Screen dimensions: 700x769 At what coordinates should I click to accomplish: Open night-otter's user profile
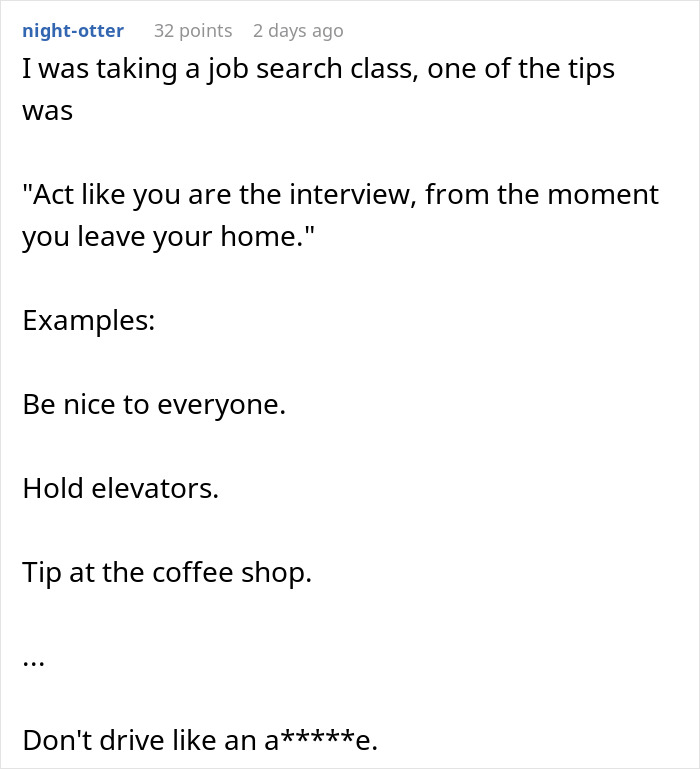[73, 31]
